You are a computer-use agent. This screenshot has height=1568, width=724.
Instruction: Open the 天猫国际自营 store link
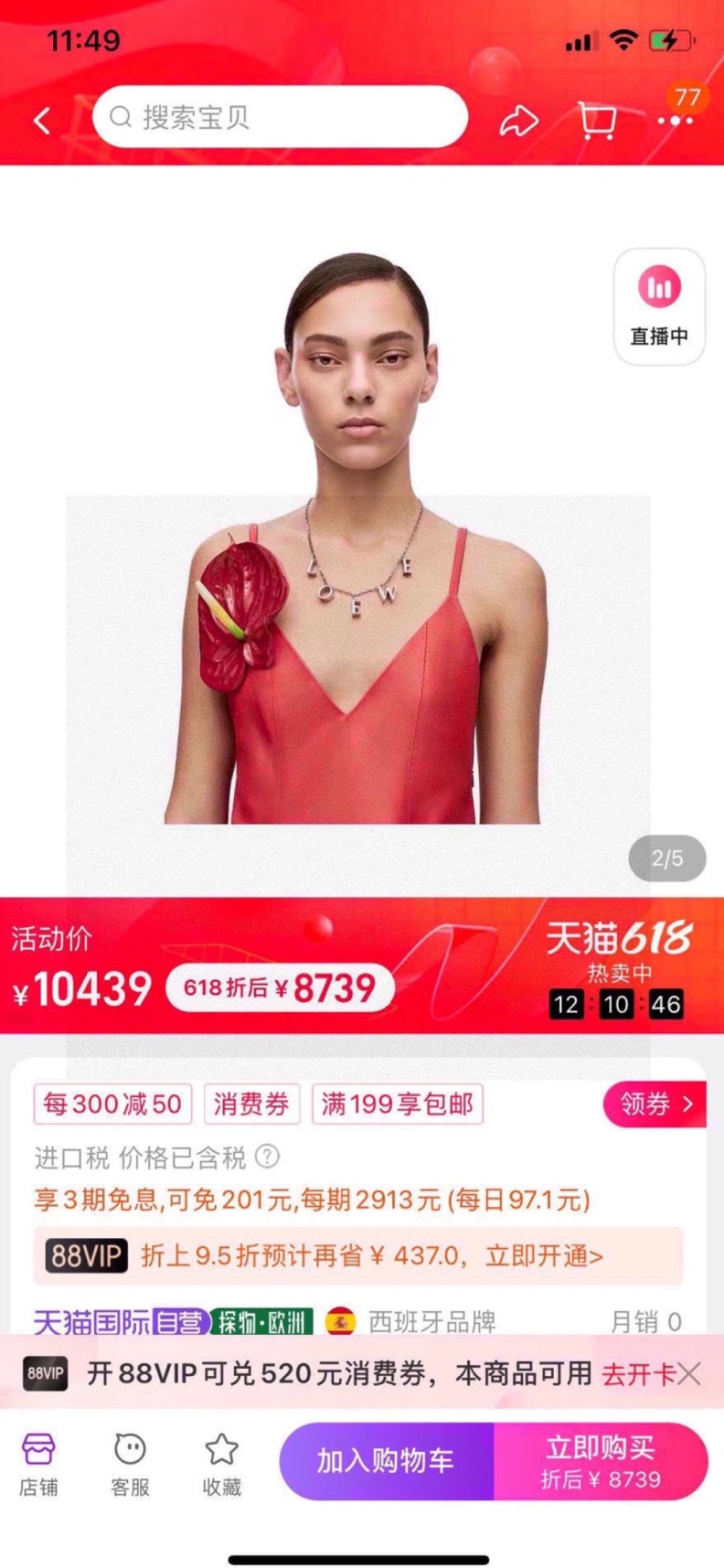point(117,1322)
